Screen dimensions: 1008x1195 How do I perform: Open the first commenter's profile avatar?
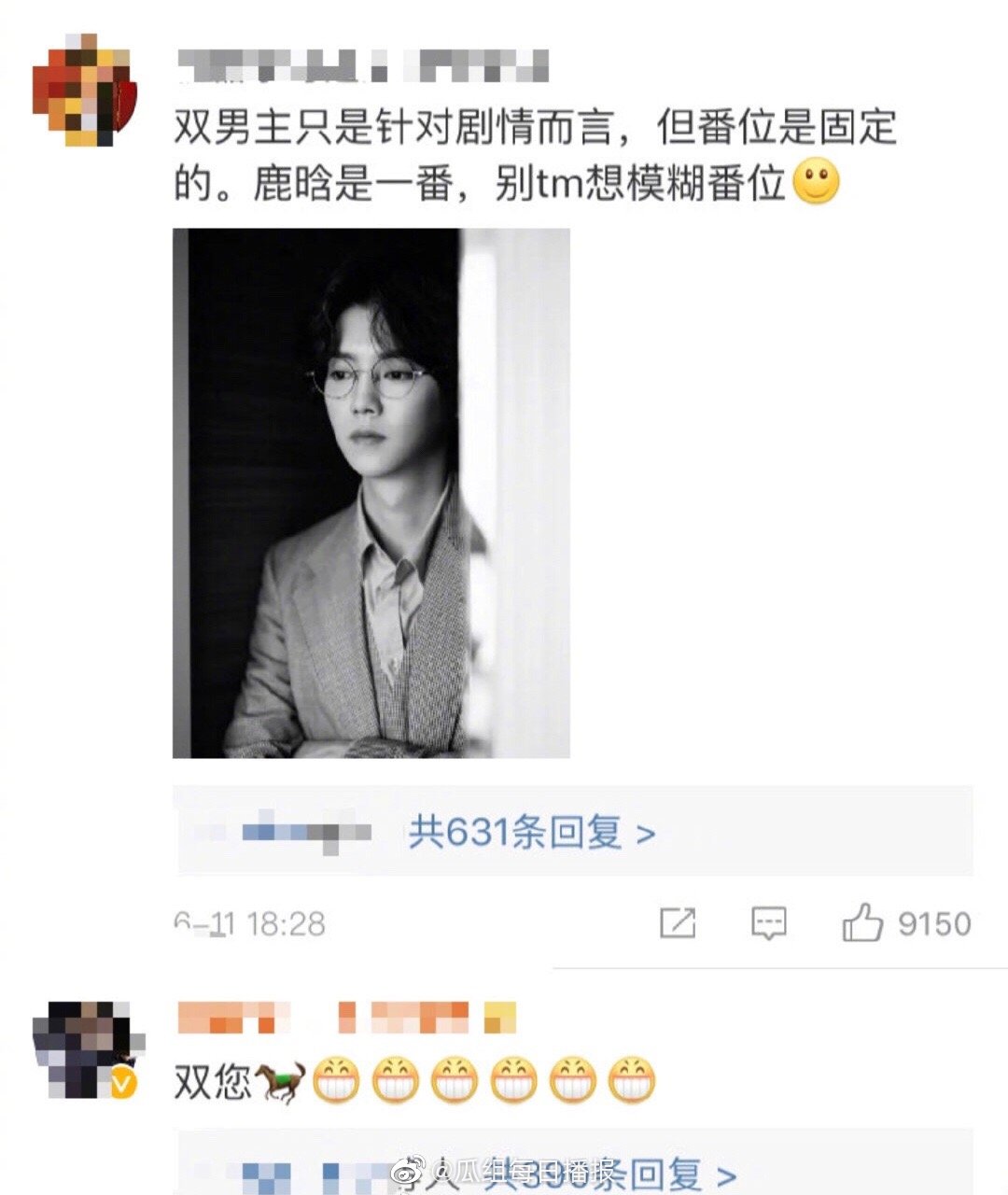point(84,90)
